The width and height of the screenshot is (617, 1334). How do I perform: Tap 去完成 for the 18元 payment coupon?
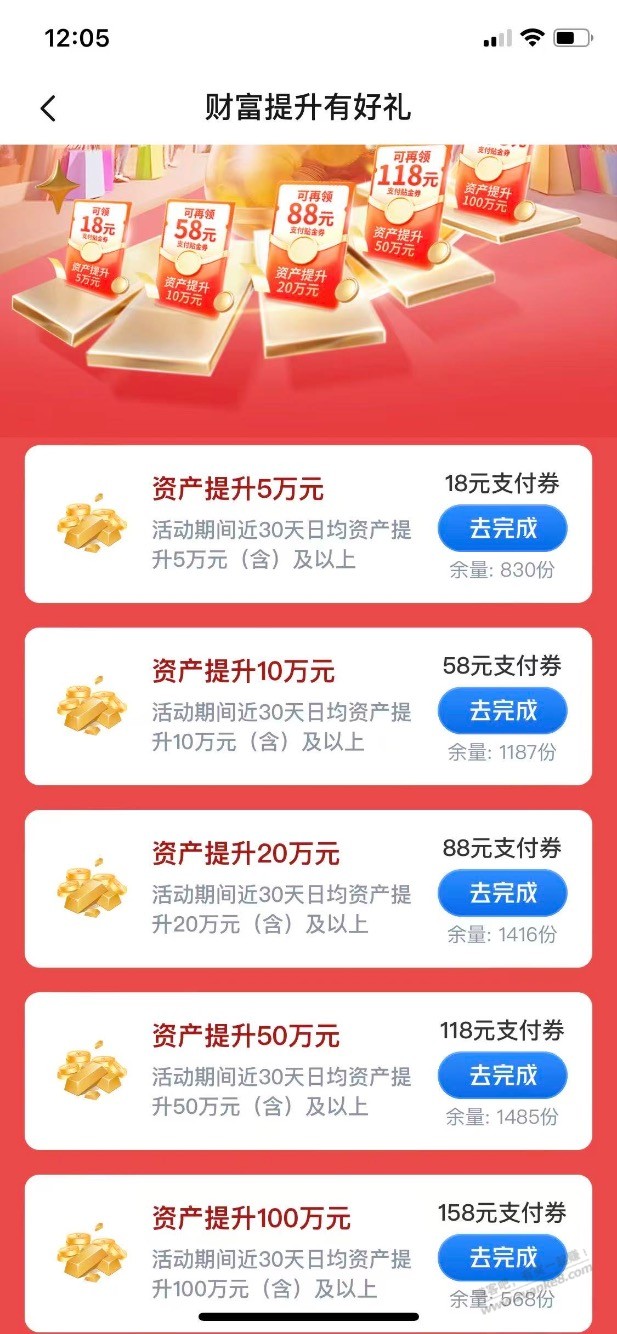point(502,528)
